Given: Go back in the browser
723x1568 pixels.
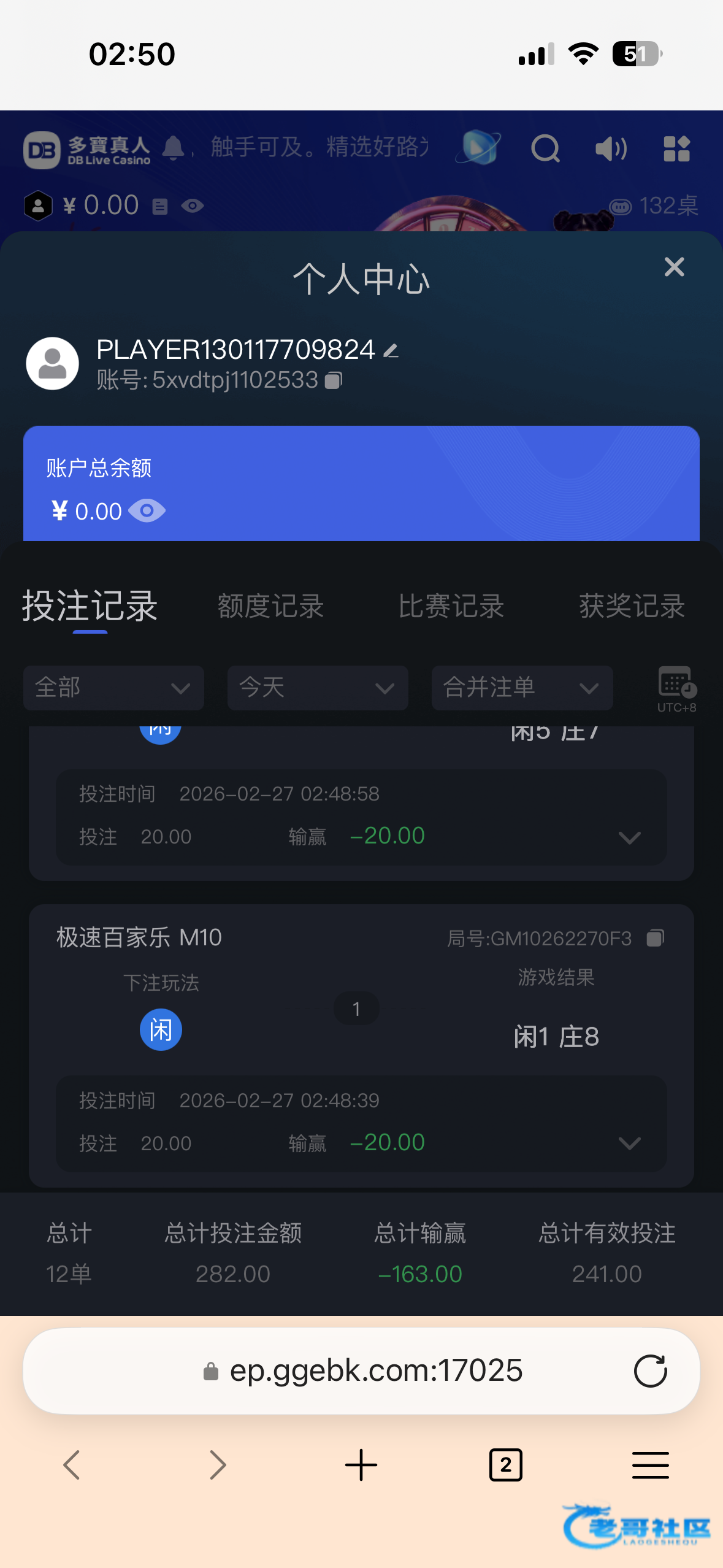Looking at the screenshot, I should coord(72,1465).
